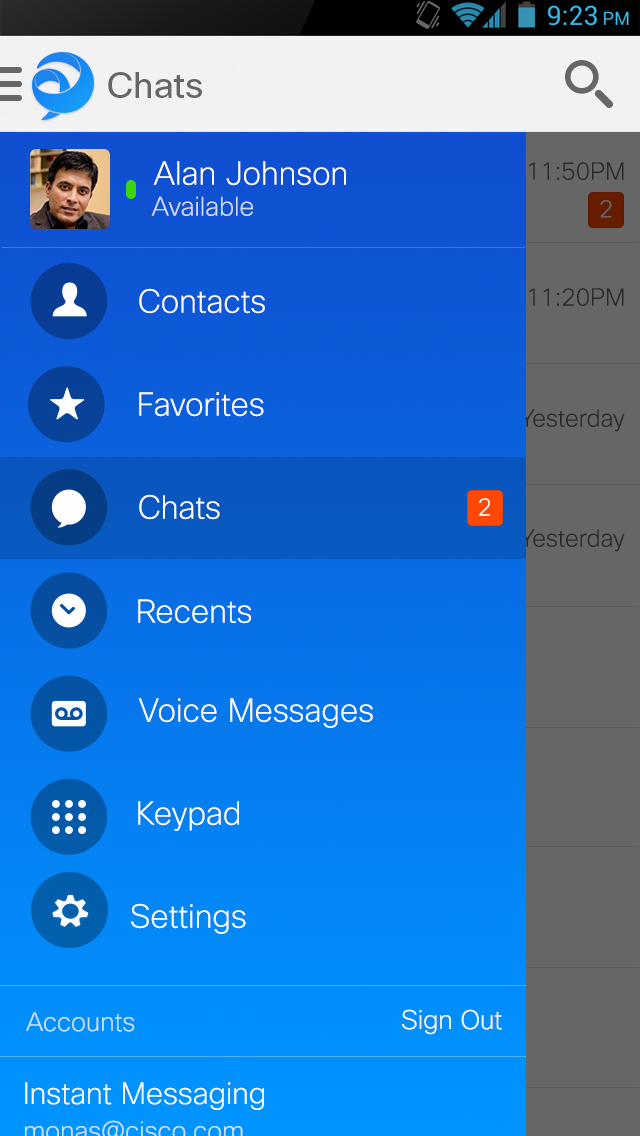Open the search icon in app bar
Image resolution: width=640 pixels, height=1136 pixels.
(x=588, y=84)
